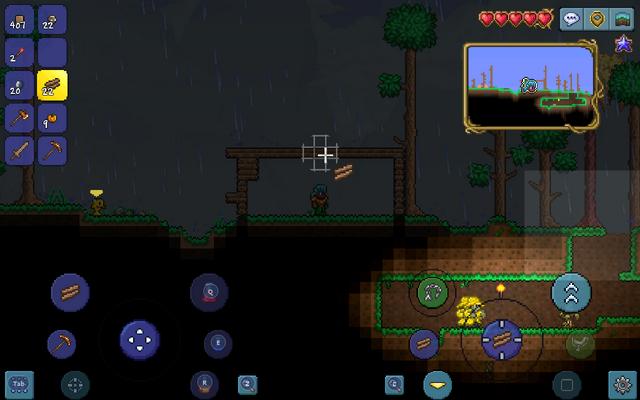This screenshot has height=400, width=640.
Task: Use the grappling hook button
Action: (x=431, y=292)
